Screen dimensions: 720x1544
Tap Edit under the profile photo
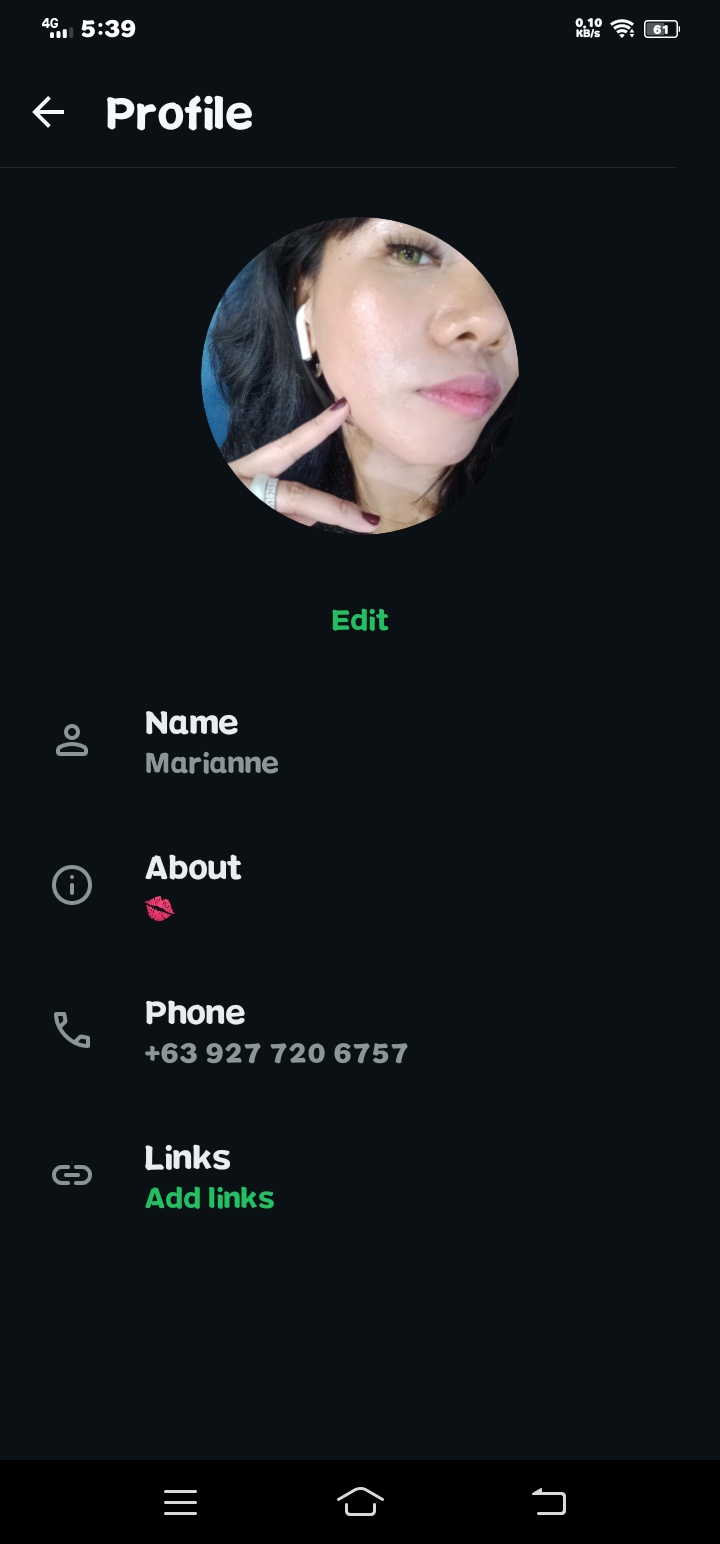click(360, 620)
